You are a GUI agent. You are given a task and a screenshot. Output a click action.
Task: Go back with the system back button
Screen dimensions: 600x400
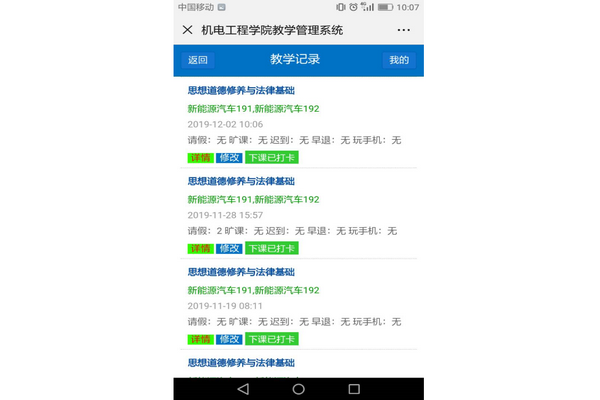(x=243, y=388)
